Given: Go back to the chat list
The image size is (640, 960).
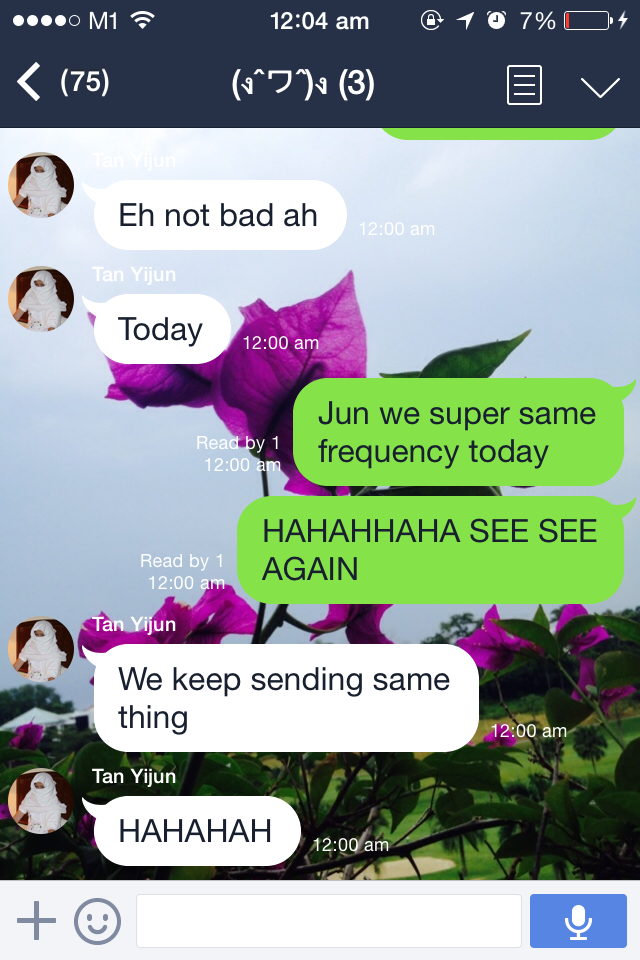Looking at the screenshot, I should click(x=32, y=83).
